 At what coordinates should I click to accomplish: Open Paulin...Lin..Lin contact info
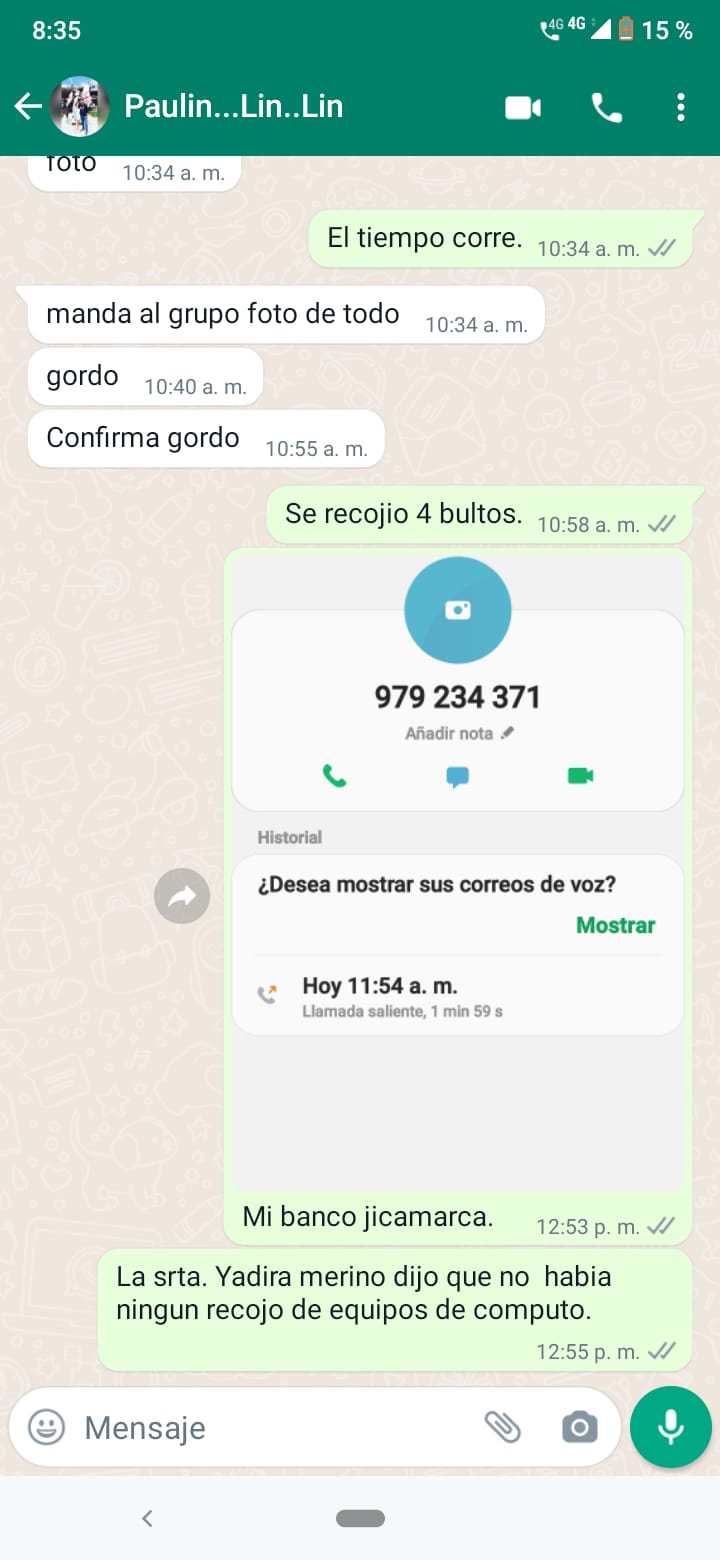233,106
